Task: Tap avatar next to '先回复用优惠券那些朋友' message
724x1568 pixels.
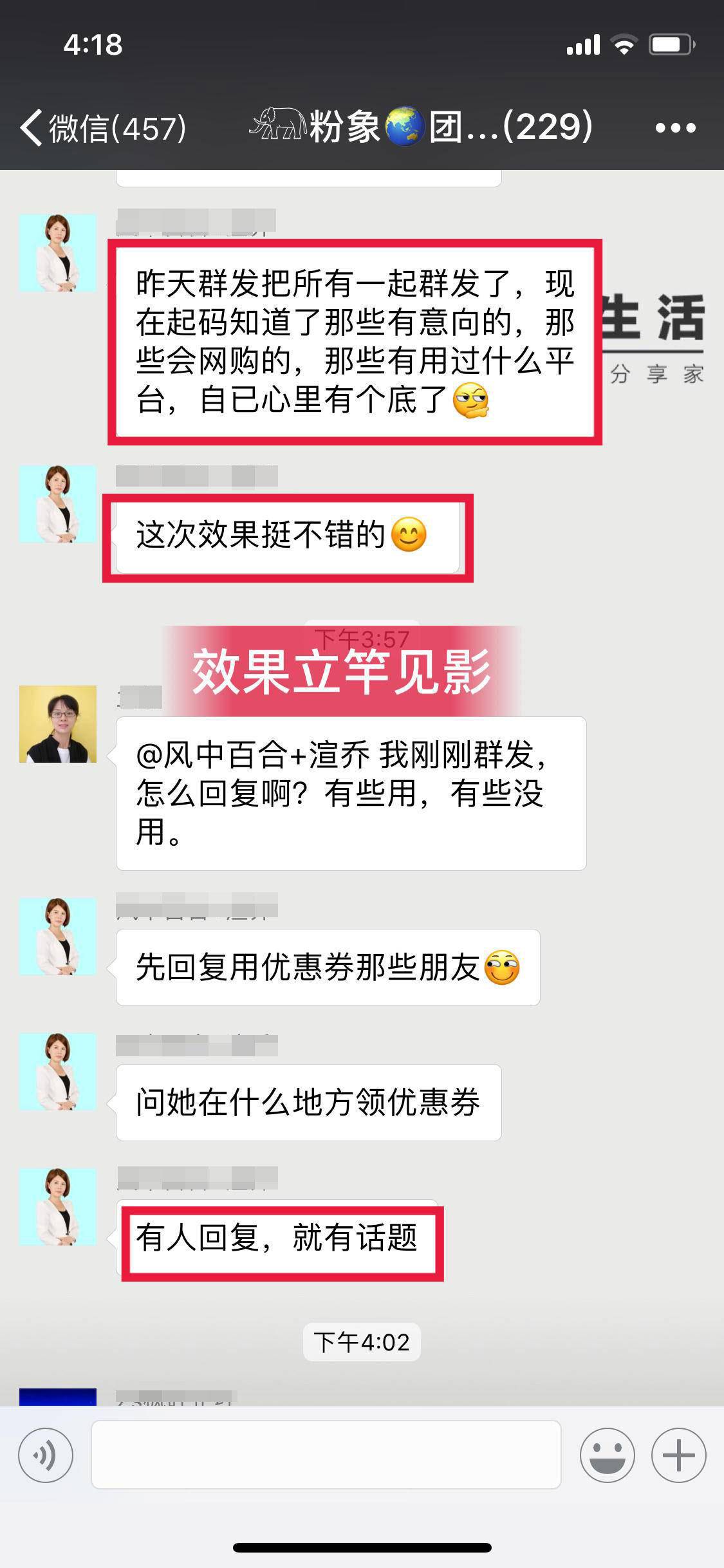Action: pos(58,937)
